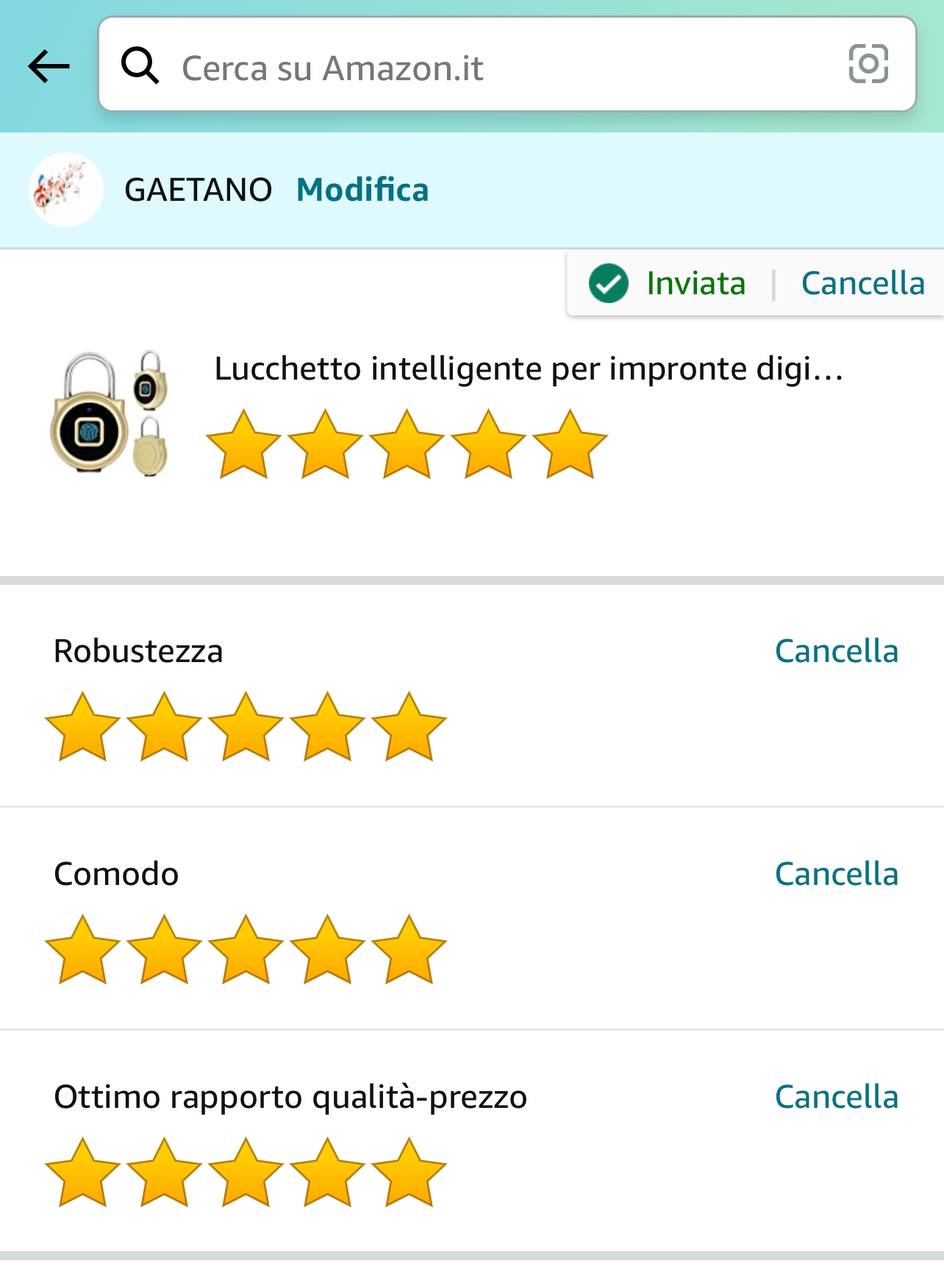Rate Ottimo rapporto qualità-prezzo one star
Viewport: 944px width, 1280px height.
pos(83,1173)
